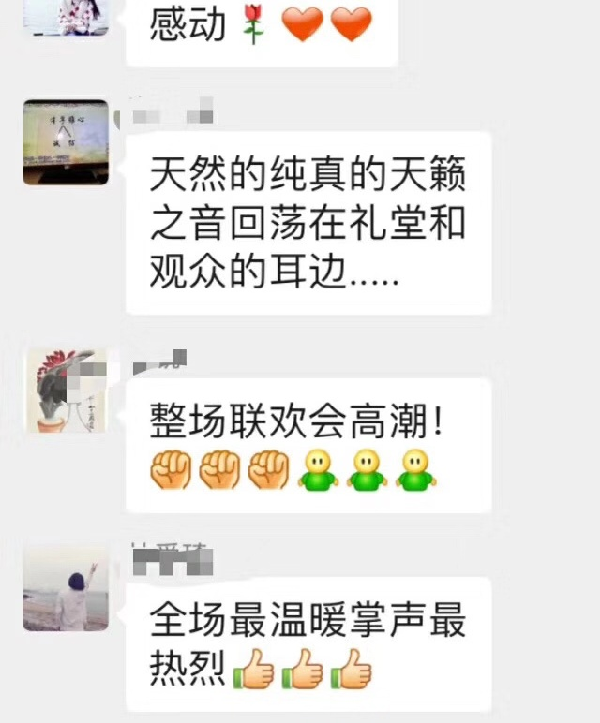Open avatar next to 全场最温暖掌声最热烈
This screenshot has height=723, width=600.
tap(65, 588)
